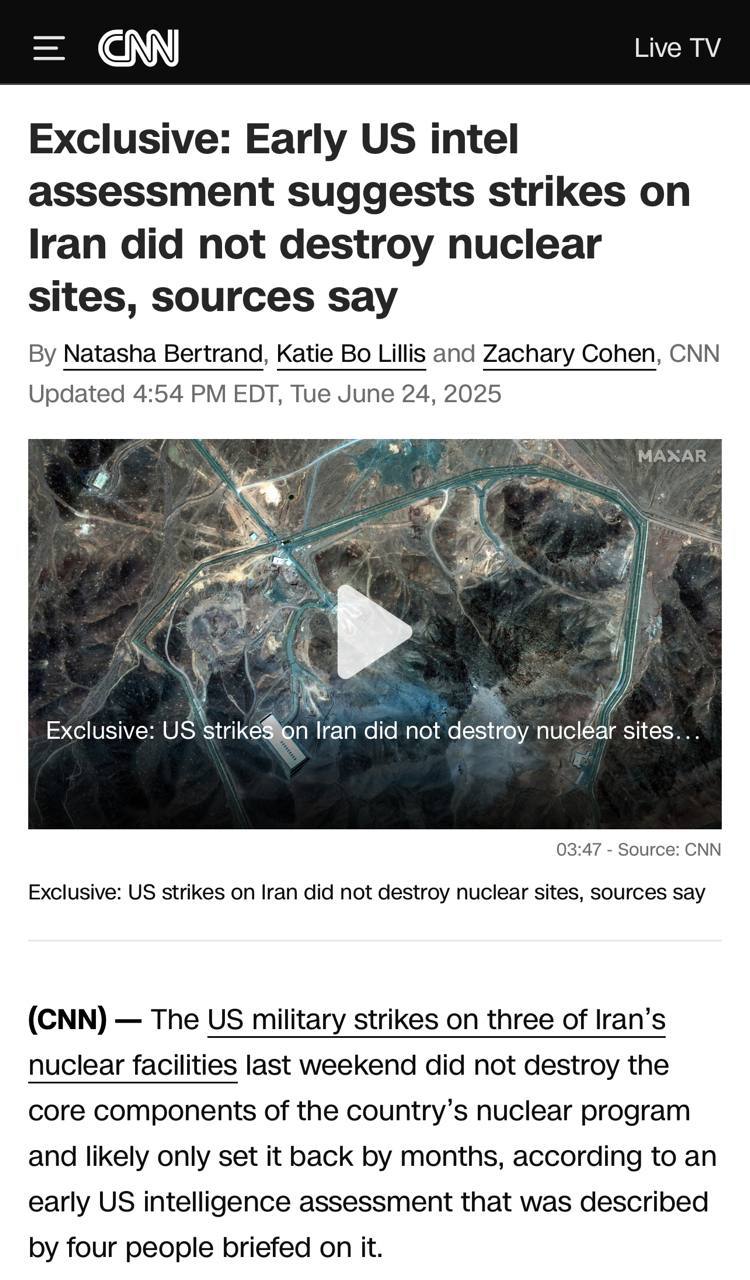The height and width of the screenshot is (1280, 750).
Task: Play the Iran strikes video
Action: 373,632
